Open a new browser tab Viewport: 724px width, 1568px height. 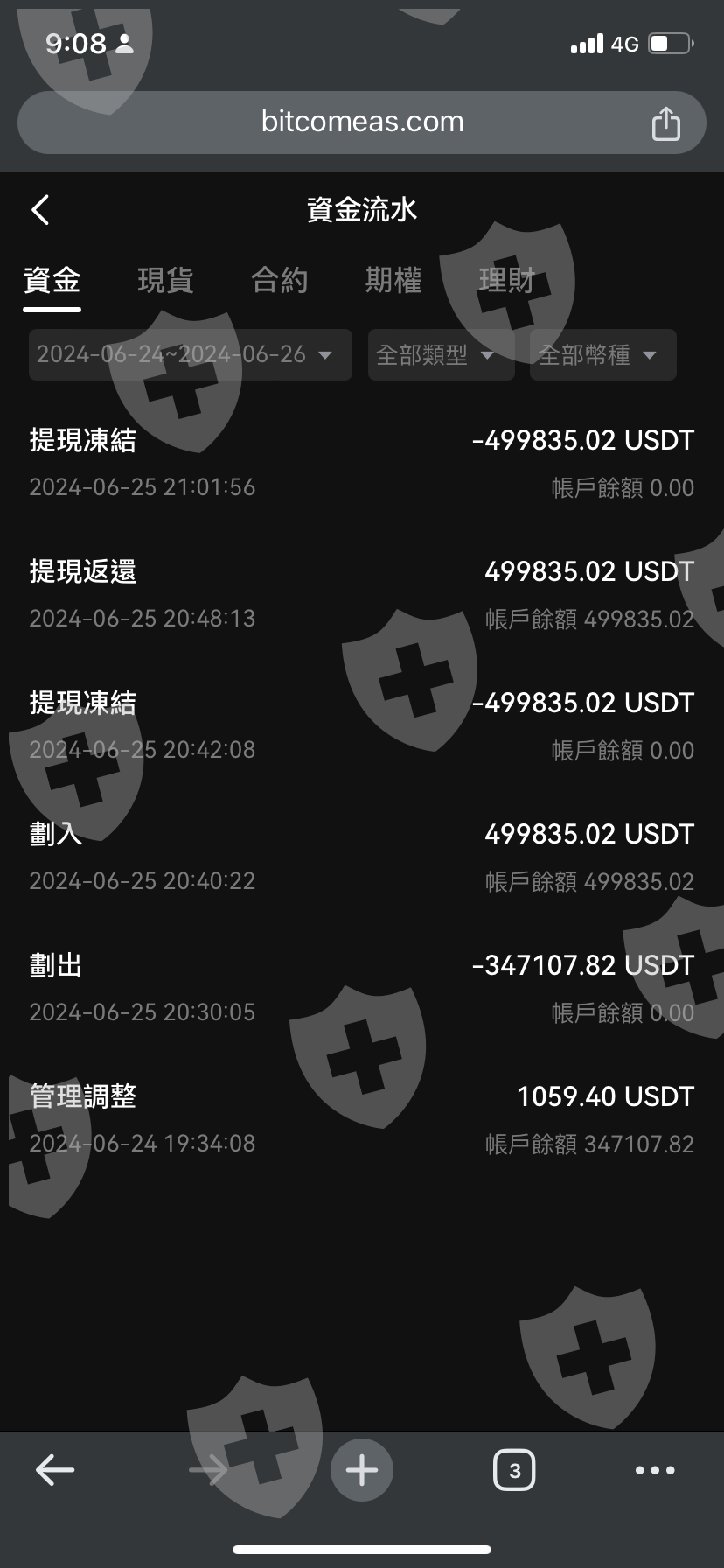point(362,1470)
